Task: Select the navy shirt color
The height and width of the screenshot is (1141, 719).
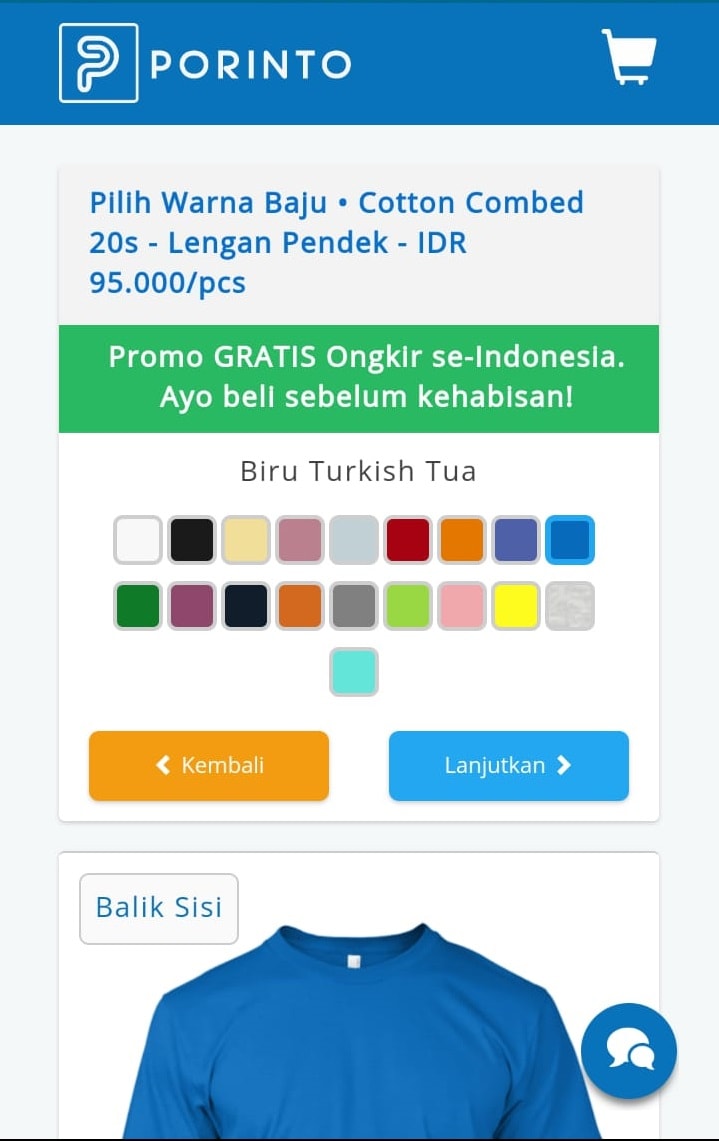Action: pos(246,606)
